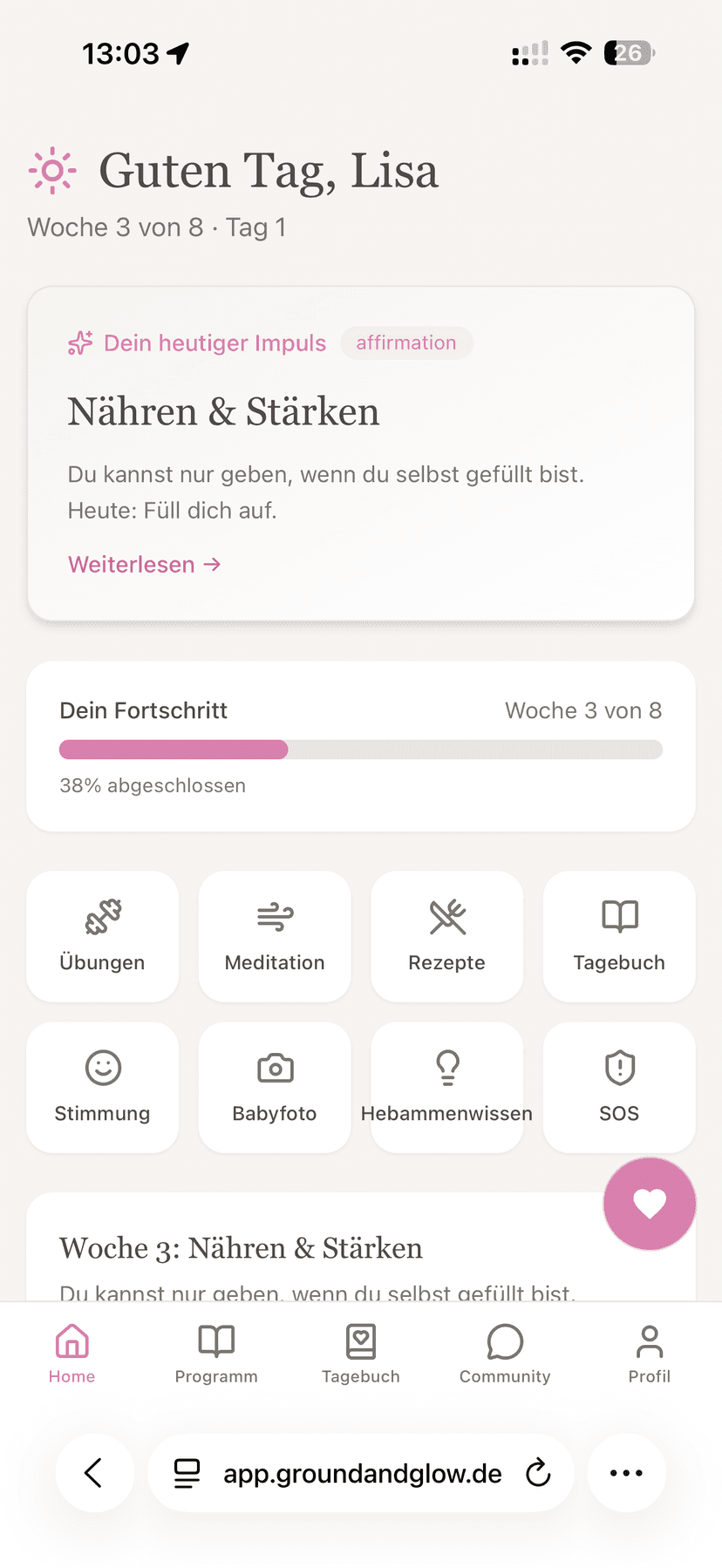Open the Tagebuch tile in the grid
Viewport: 722px width, 1568px height.
click(619, 936)
